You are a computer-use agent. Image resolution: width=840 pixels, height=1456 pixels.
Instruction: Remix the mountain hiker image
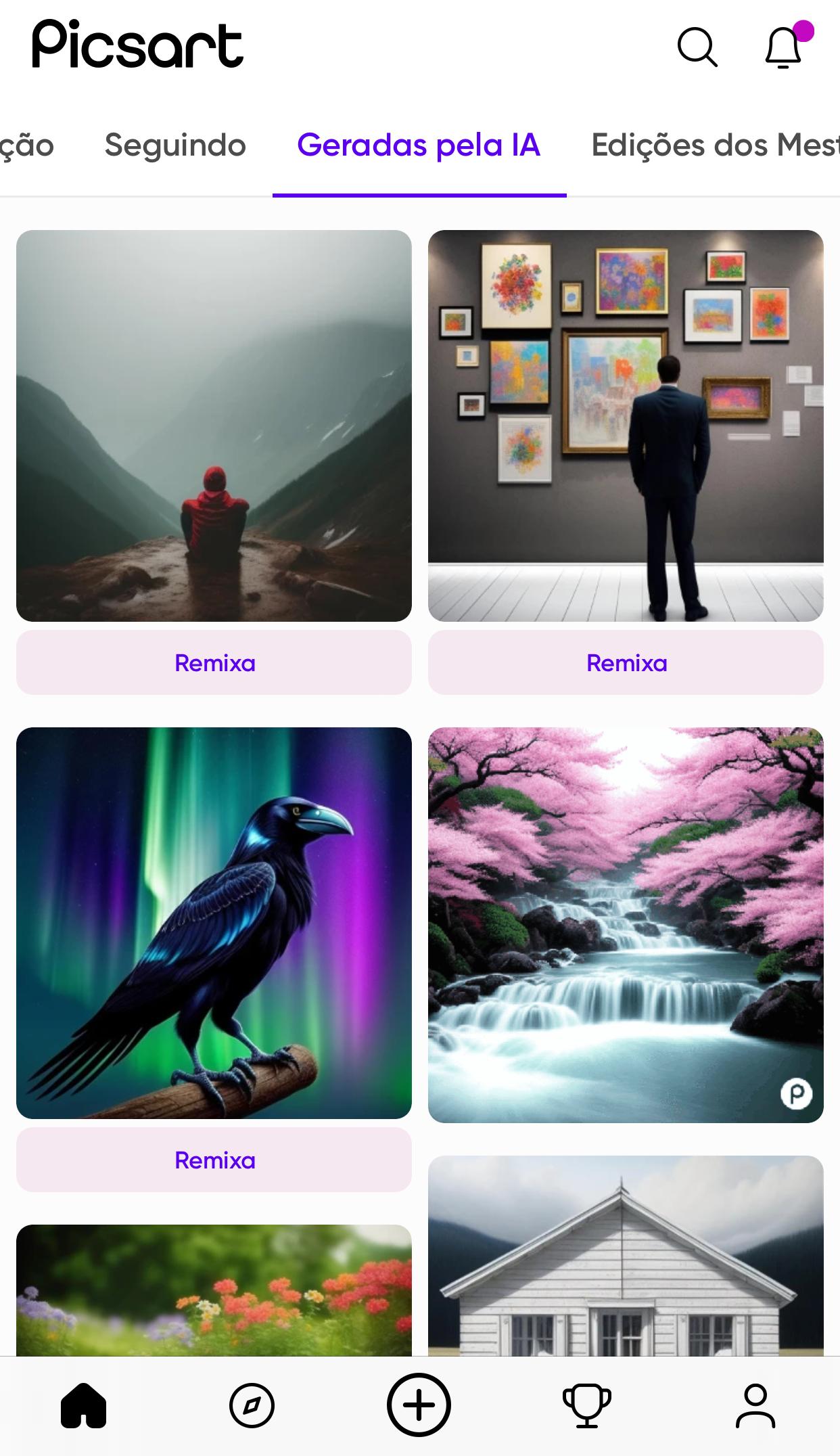(214, 663)
